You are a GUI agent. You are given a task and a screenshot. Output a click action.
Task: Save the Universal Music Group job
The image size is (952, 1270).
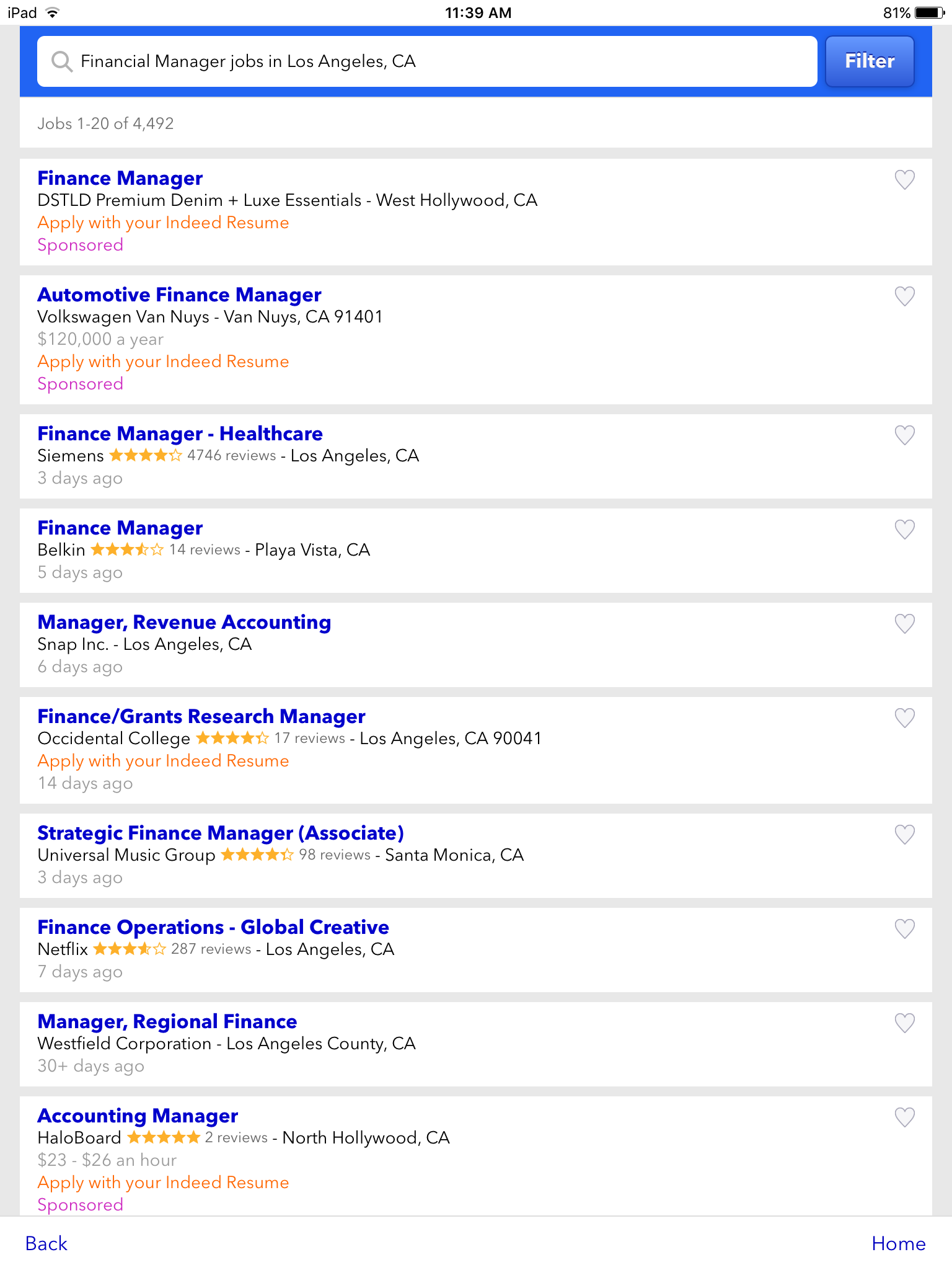click(x=905, y=835)
